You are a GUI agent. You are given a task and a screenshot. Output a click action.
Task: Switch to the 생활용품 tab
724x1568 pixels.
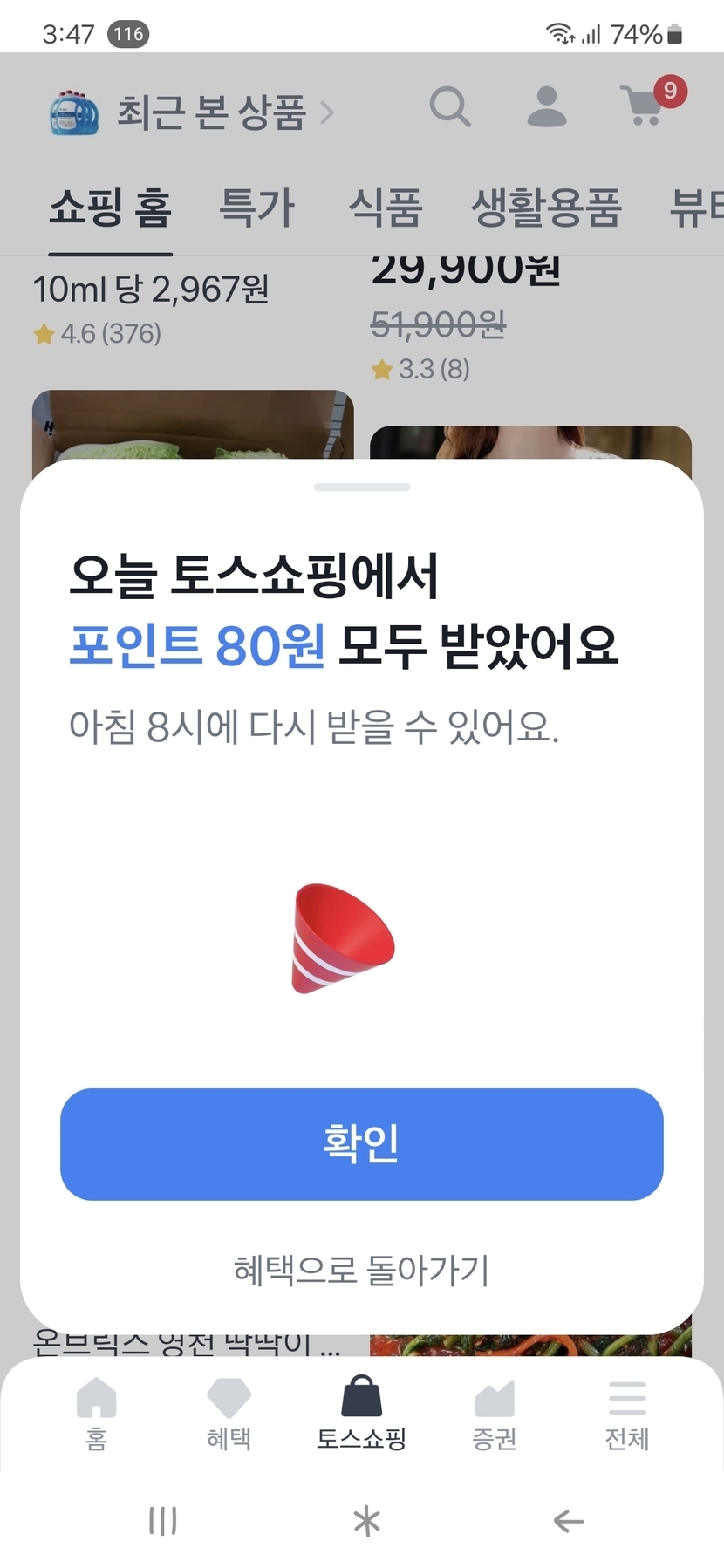coord(546,208)
